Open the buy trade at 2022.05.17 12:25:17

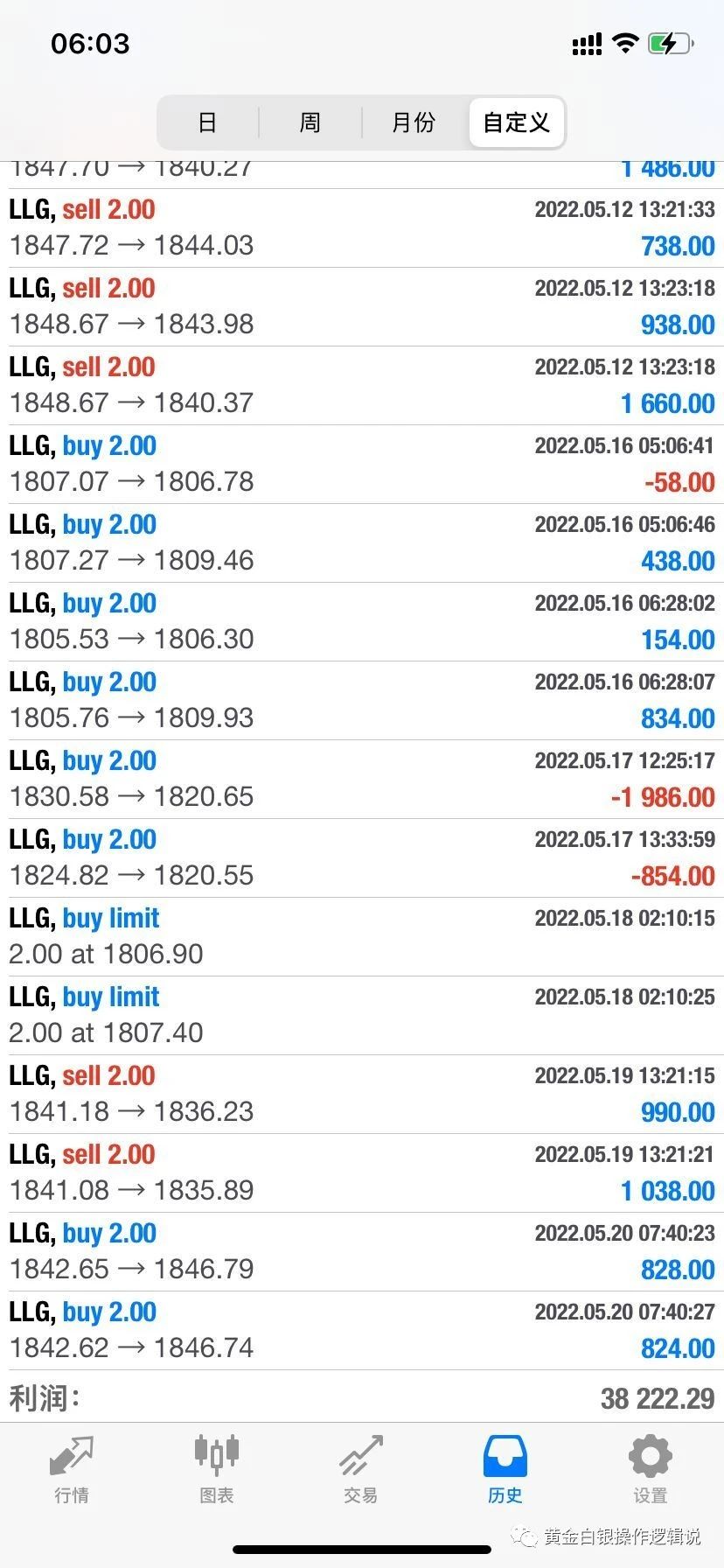point(362,780)
